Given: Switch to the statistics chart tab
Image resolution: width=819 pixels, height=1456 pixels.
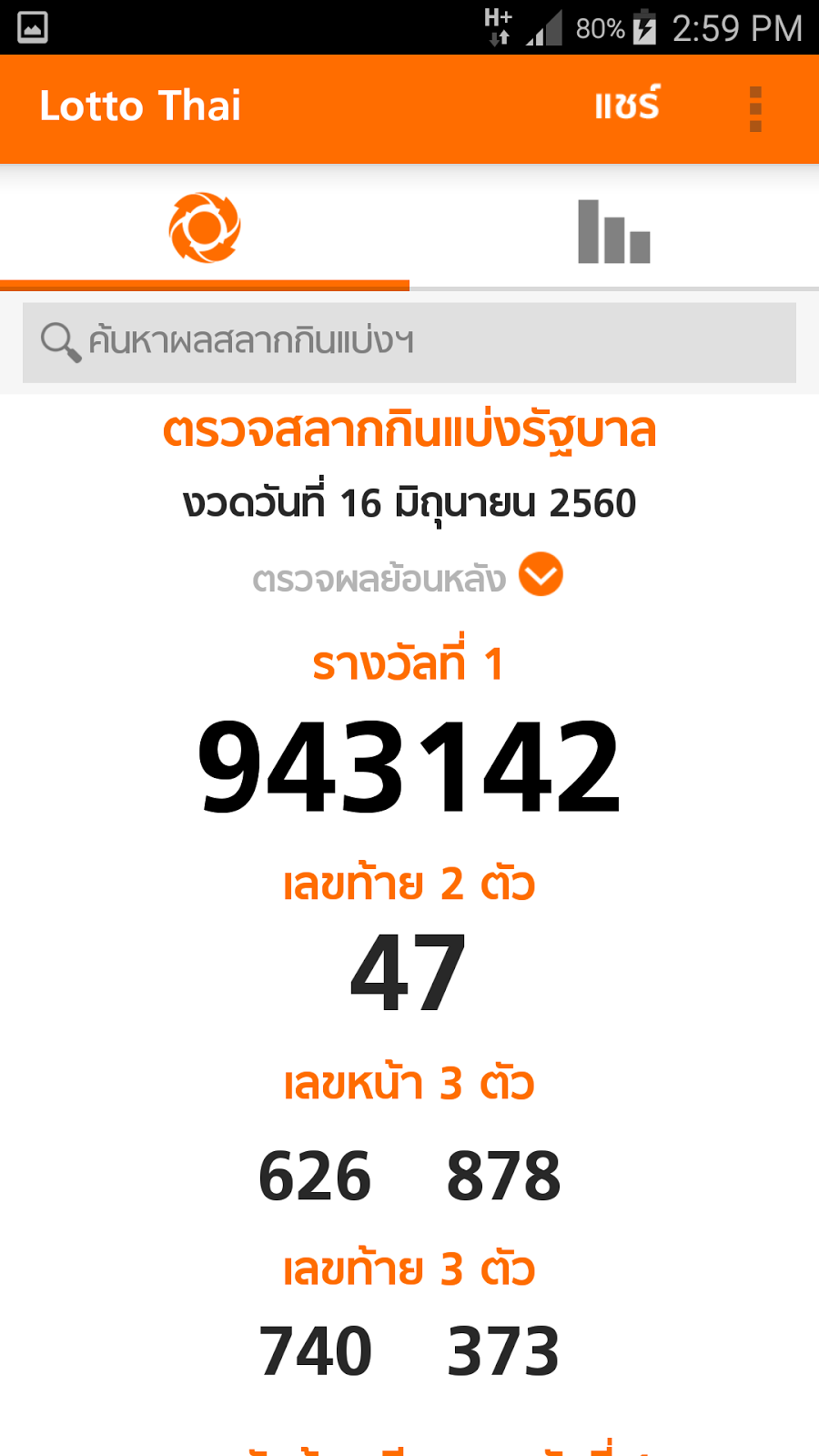Looking at the screenshot, I should [614, 231].
